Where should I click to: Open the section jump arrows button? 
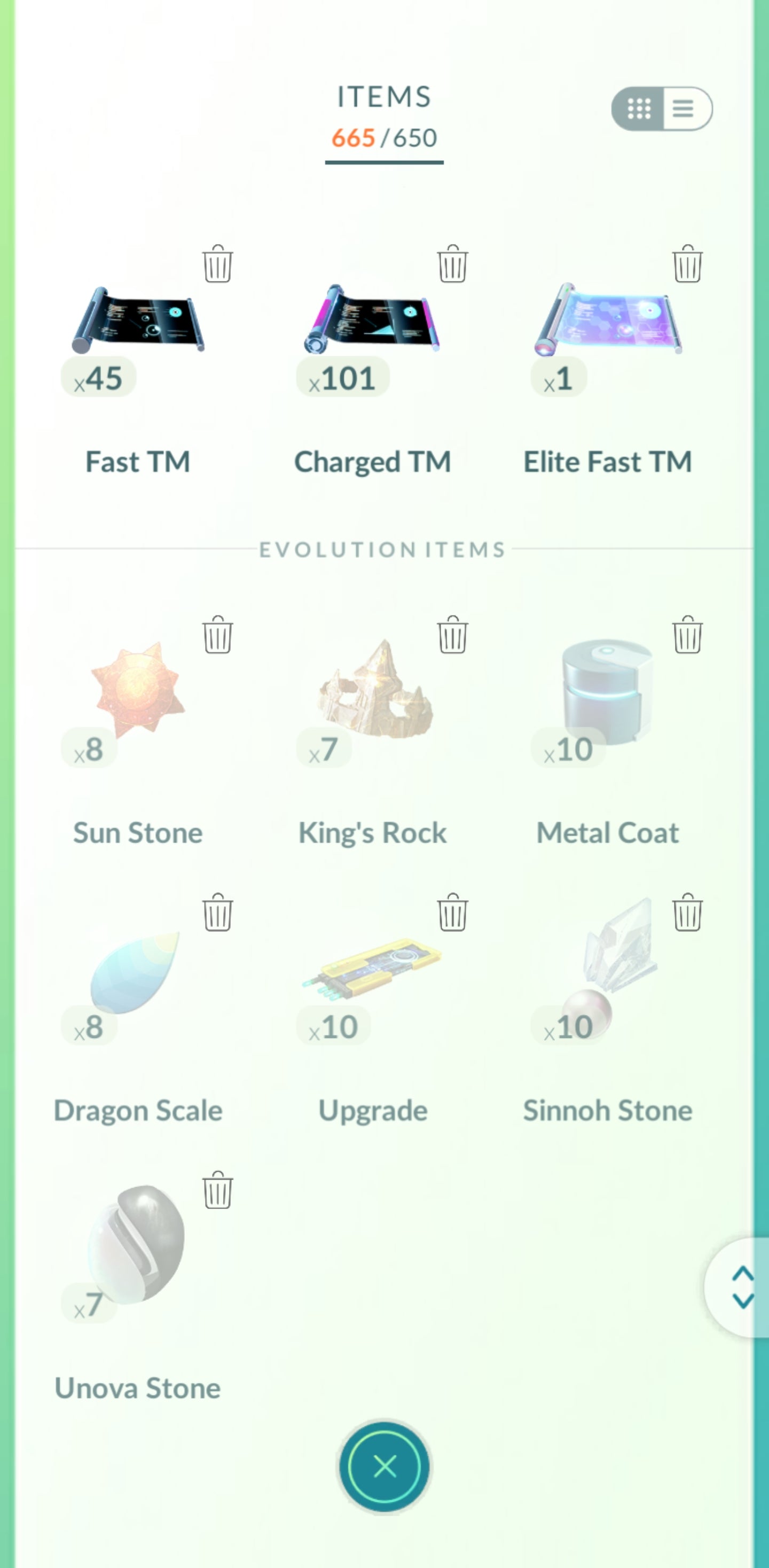[742, 1288]
